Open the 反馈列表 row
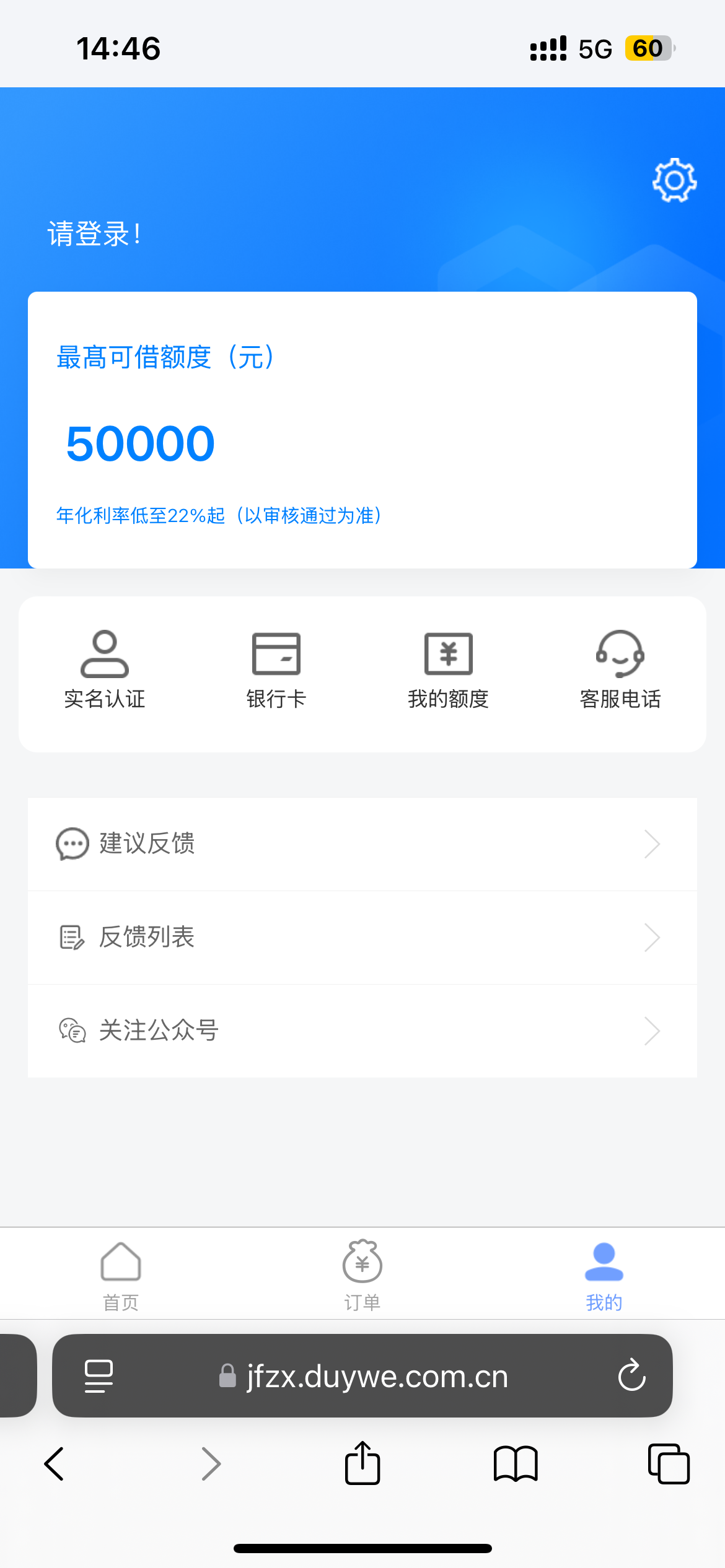 (x=362, y=938)
